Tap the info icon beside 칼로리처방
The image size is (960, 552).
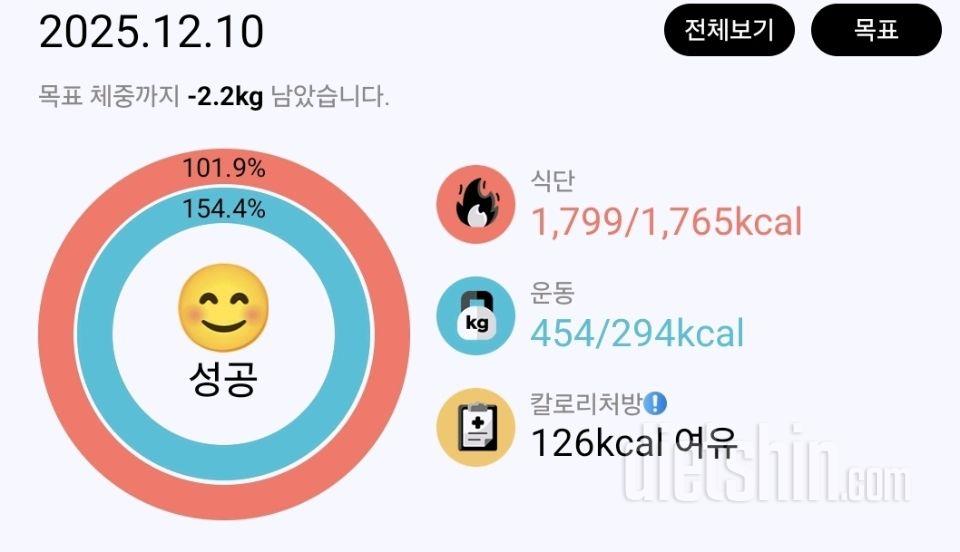point(655,404)
